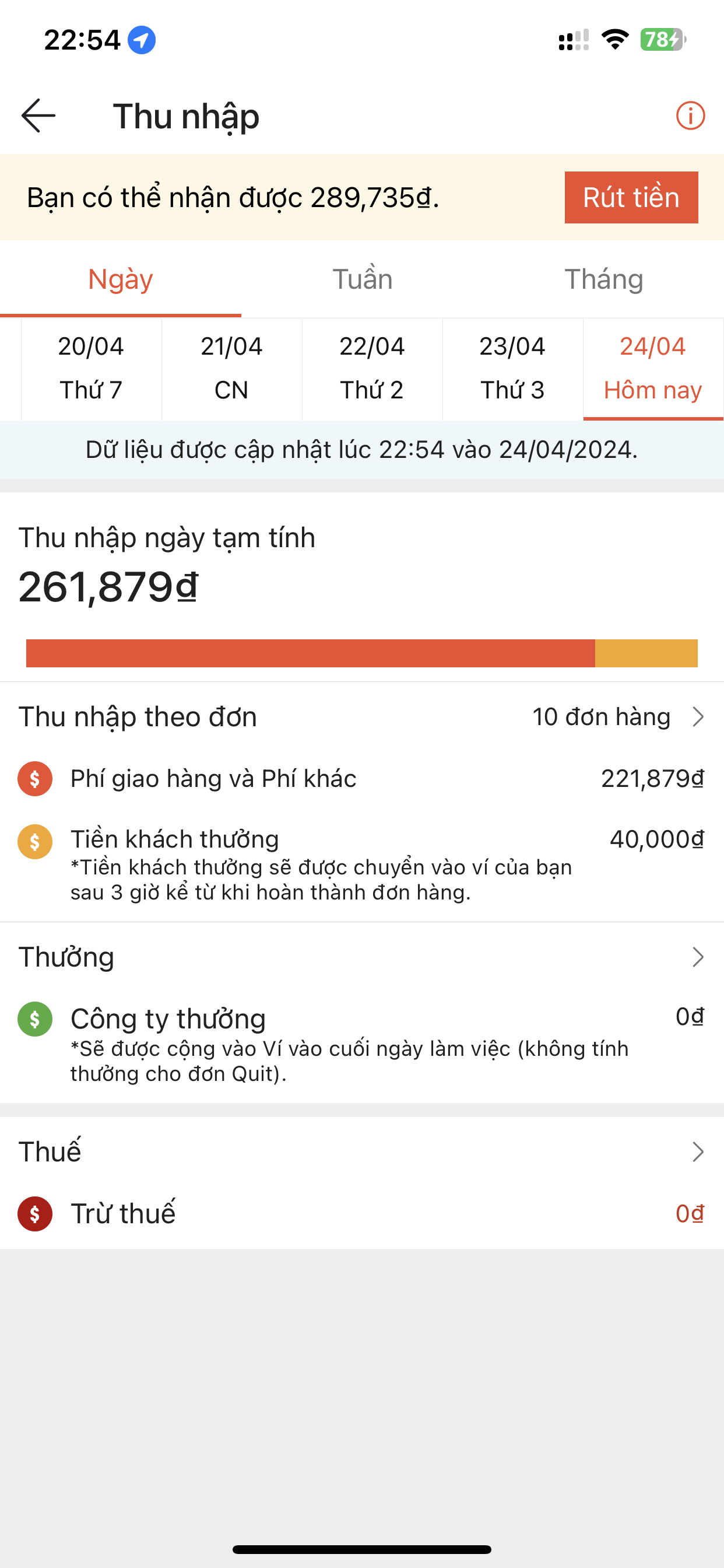Open the income info icon
The height and width of the screenshot is (1568, 724).
click(690, 116)
